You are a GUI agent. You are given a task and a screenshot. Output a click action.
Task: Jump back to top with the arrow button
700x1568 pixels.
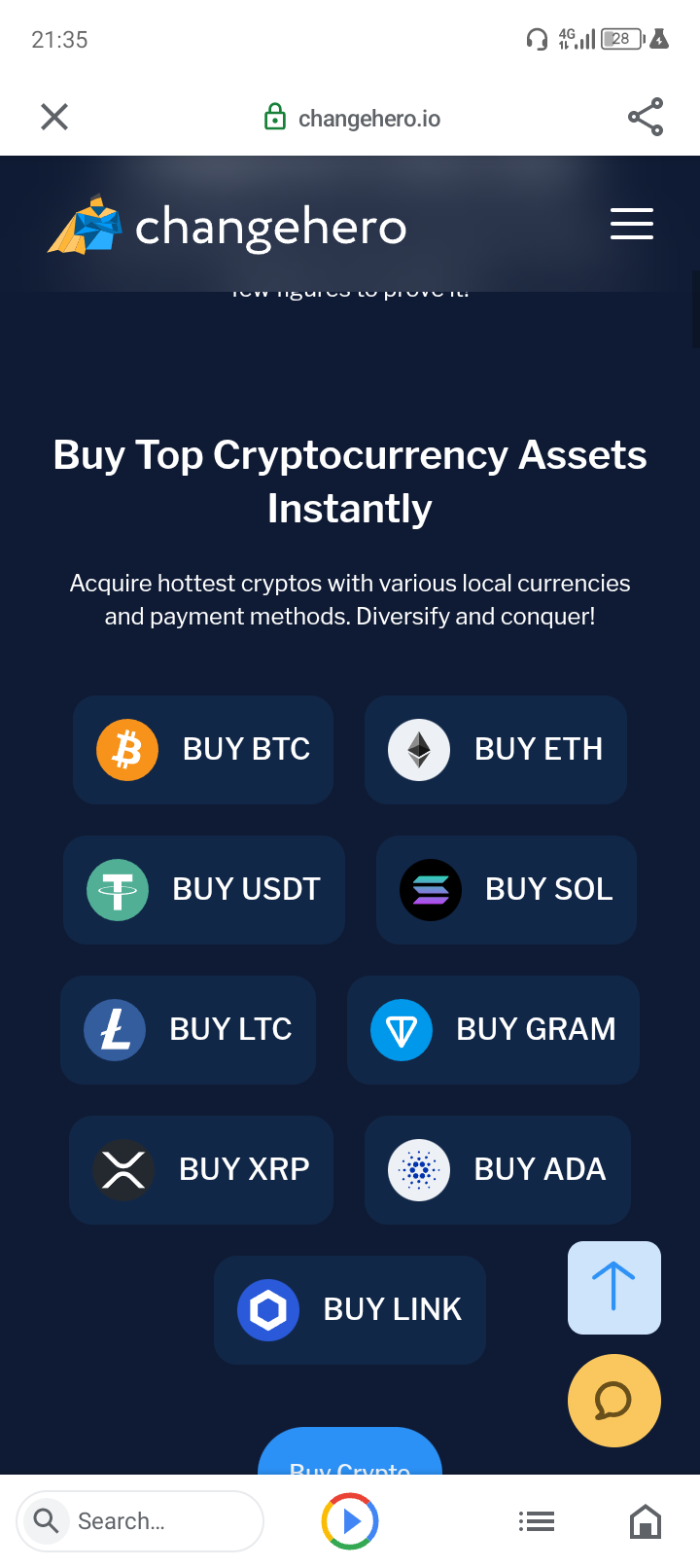614,1288
